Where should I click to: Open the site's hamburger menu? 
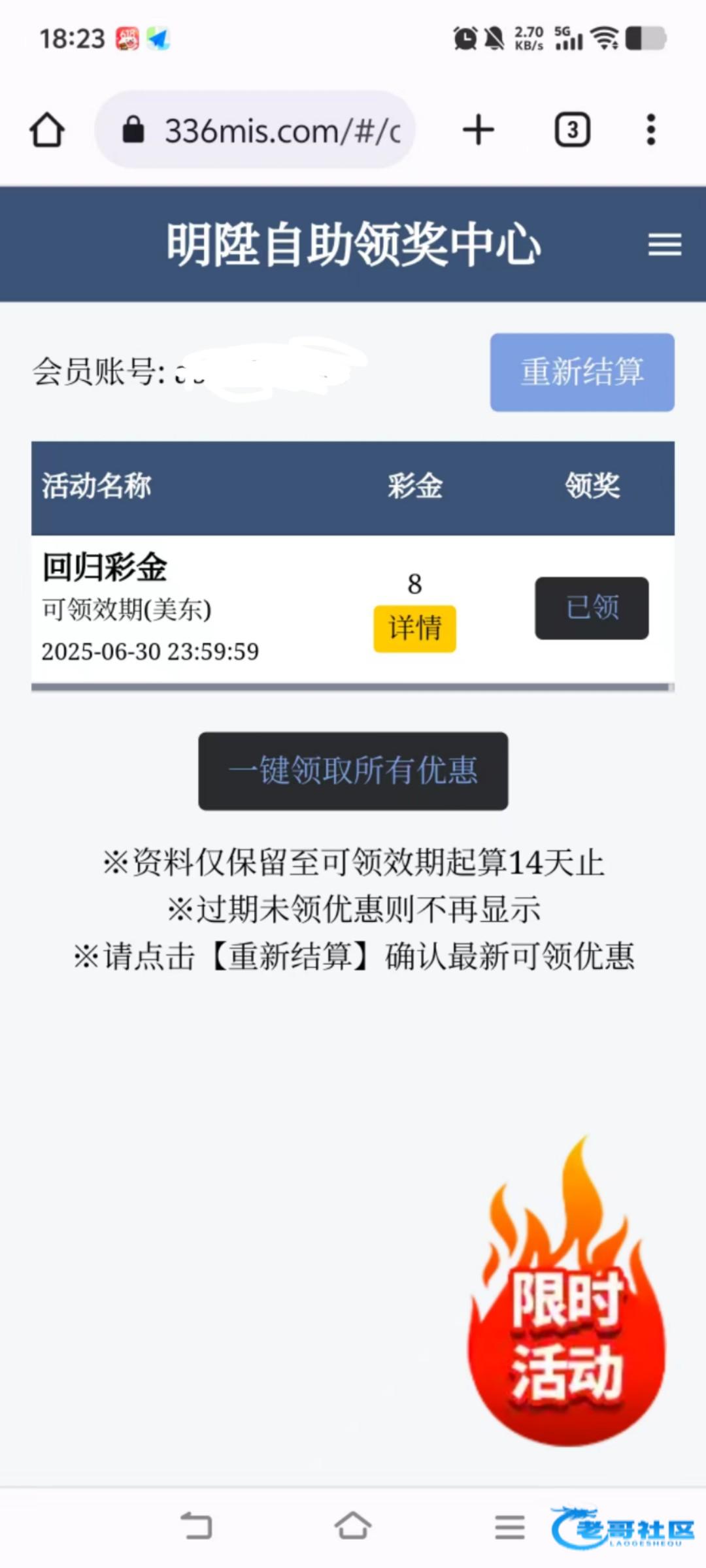(665, 245)
